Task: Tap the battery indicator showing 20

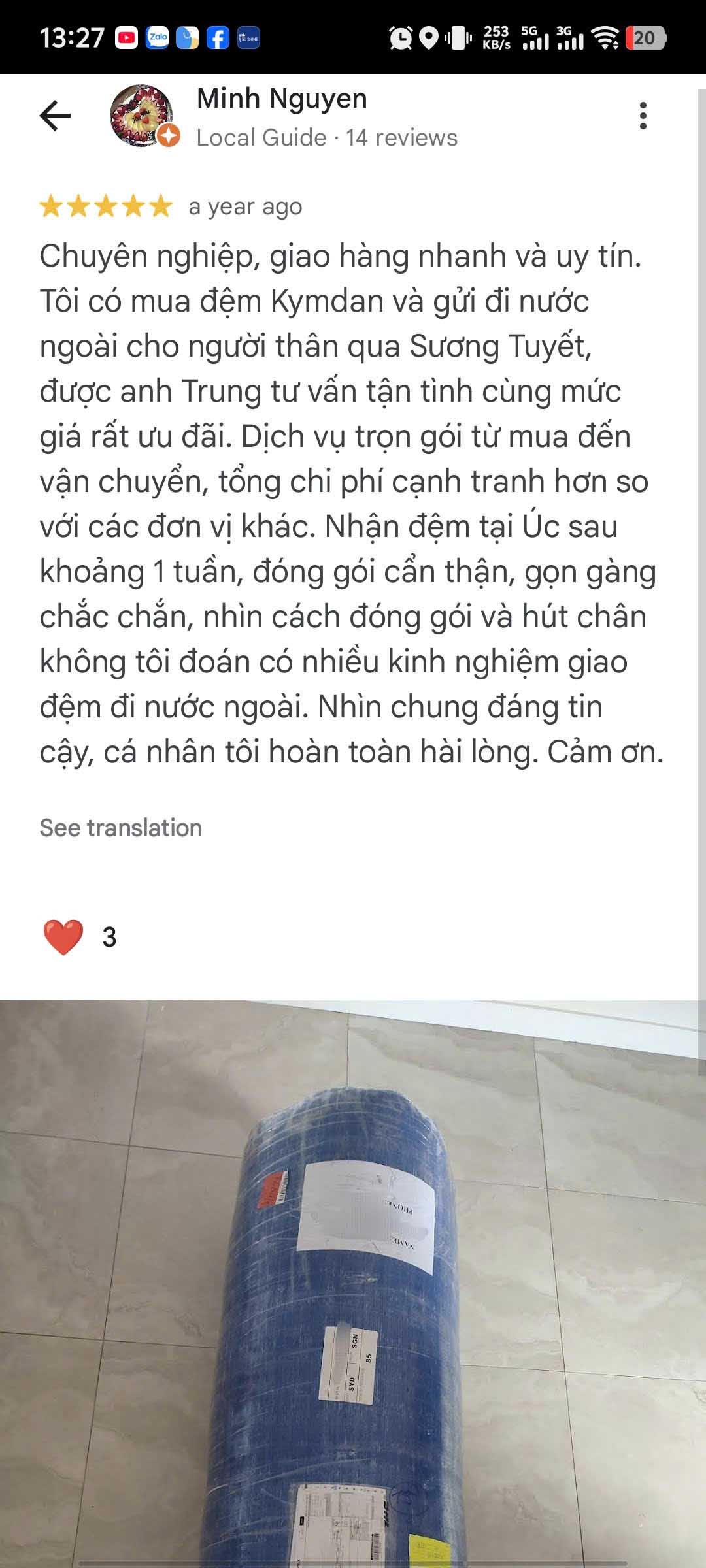Action: click(x=644, y=39)
